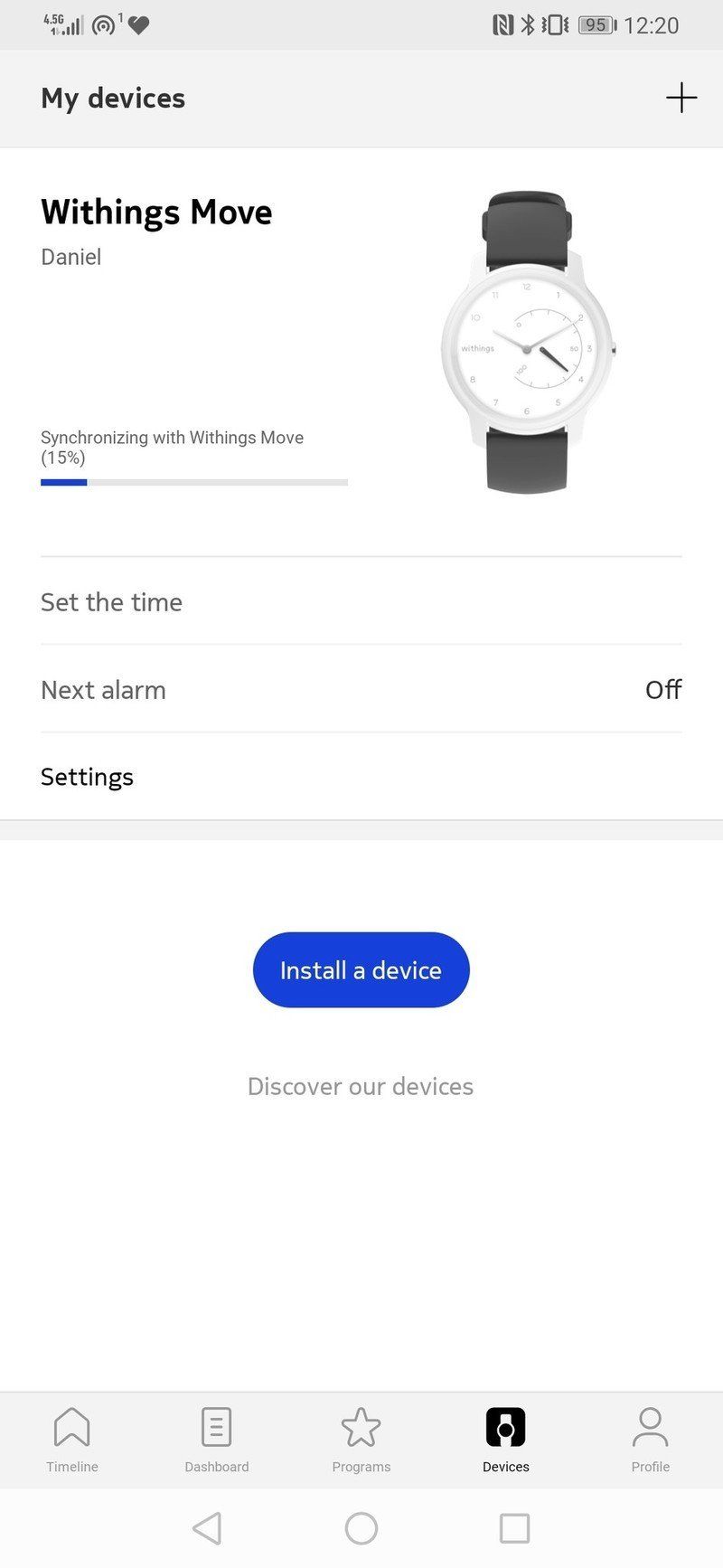Screen dimensions: 723x1568
Task: Open Discover our devices link
Action: pos(361,1086)
